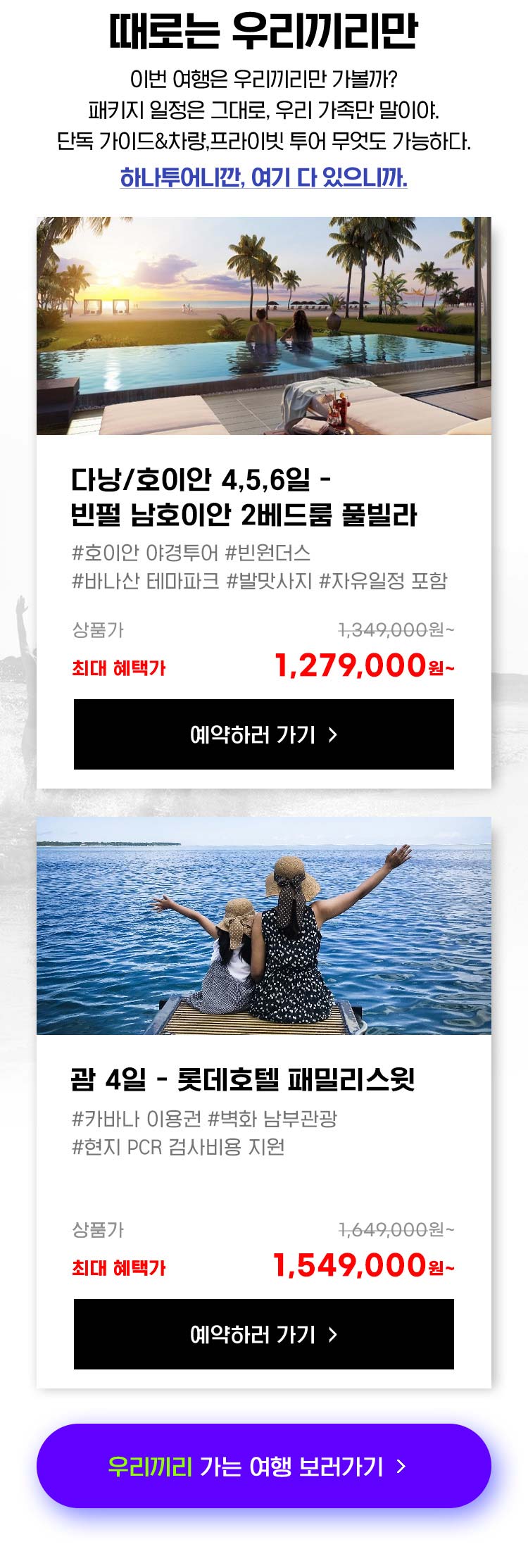Open the 빈펄 남호이안 풀빌라 product card
The height and width of the screenshot is (1568, 528).
(x=244, y=497)
